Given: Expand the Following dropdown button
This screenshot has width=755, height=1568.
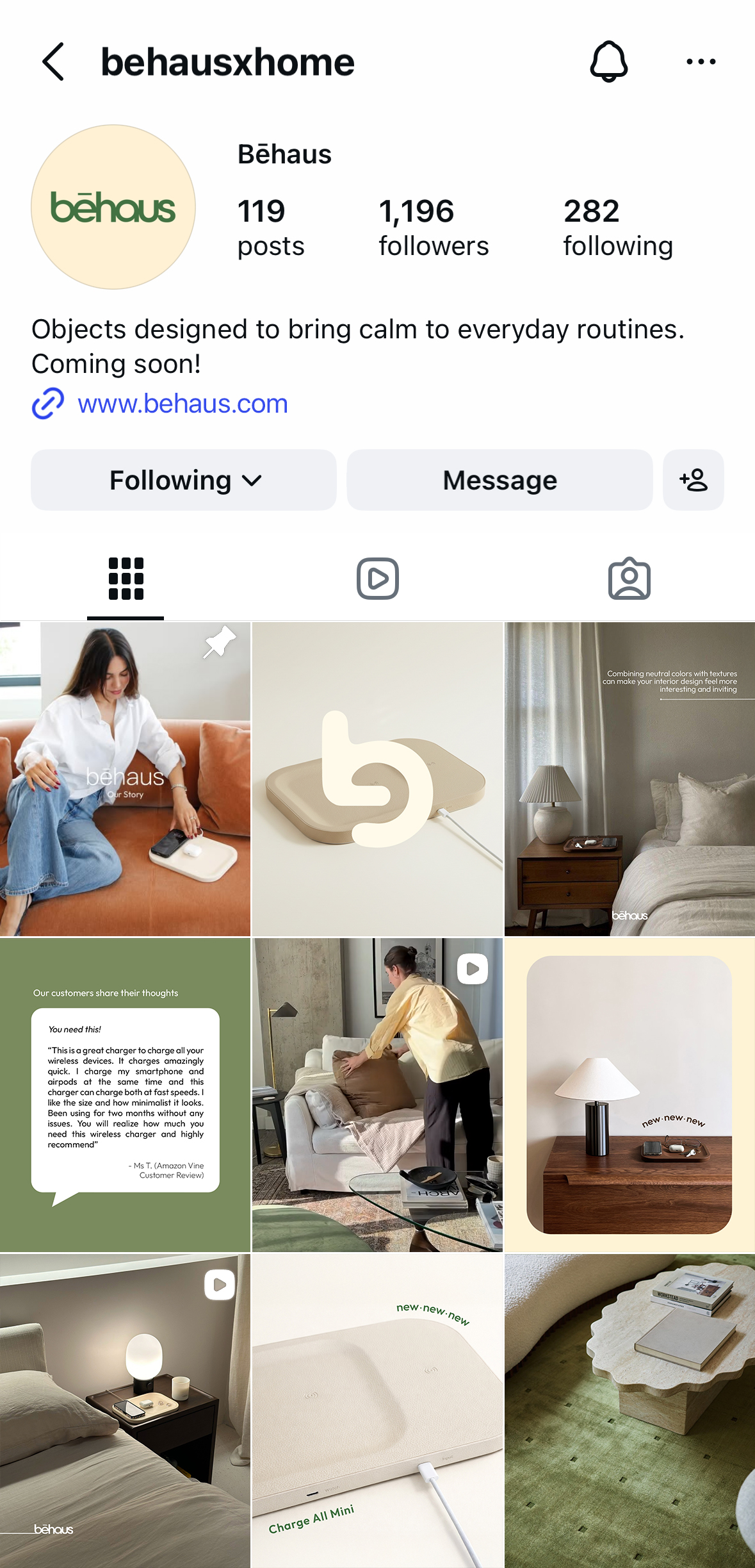Looking at the screenshot, I should (x=184, y=480).
